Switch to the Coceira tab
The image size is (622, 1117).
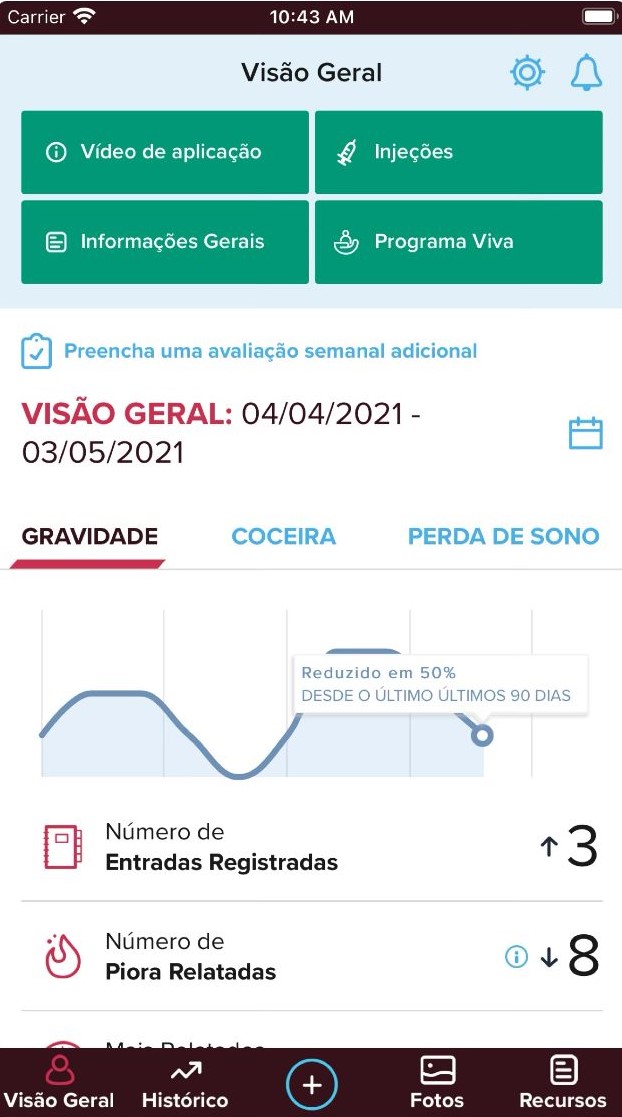point(283,536)
